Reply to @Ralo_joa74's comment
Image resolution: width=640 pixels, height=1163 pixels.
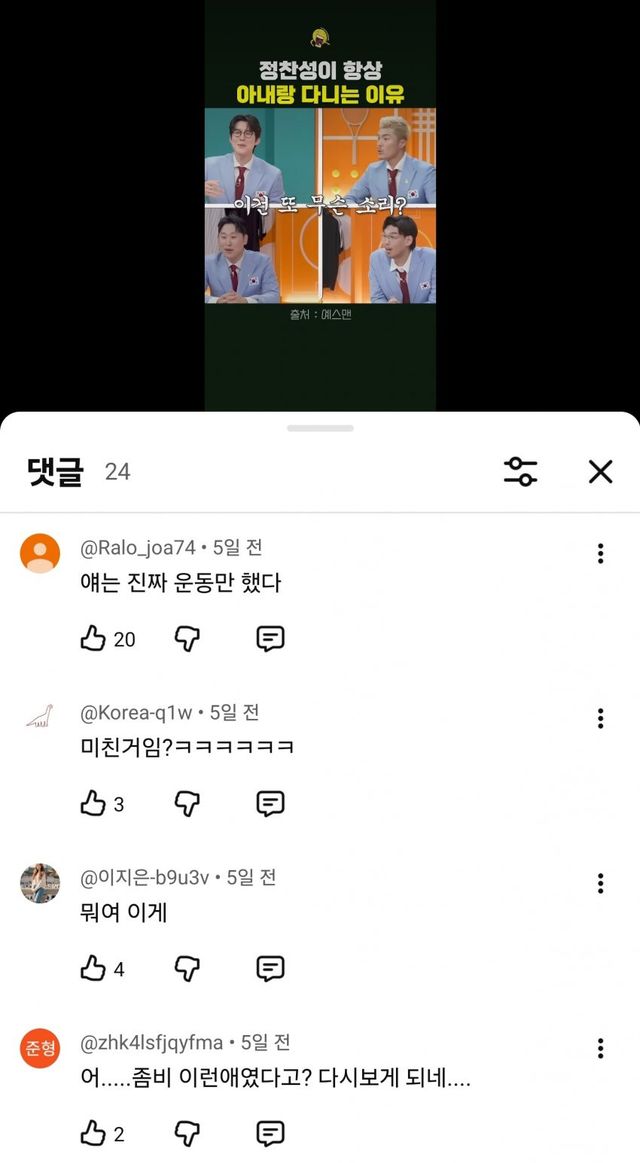coord(270,639)
